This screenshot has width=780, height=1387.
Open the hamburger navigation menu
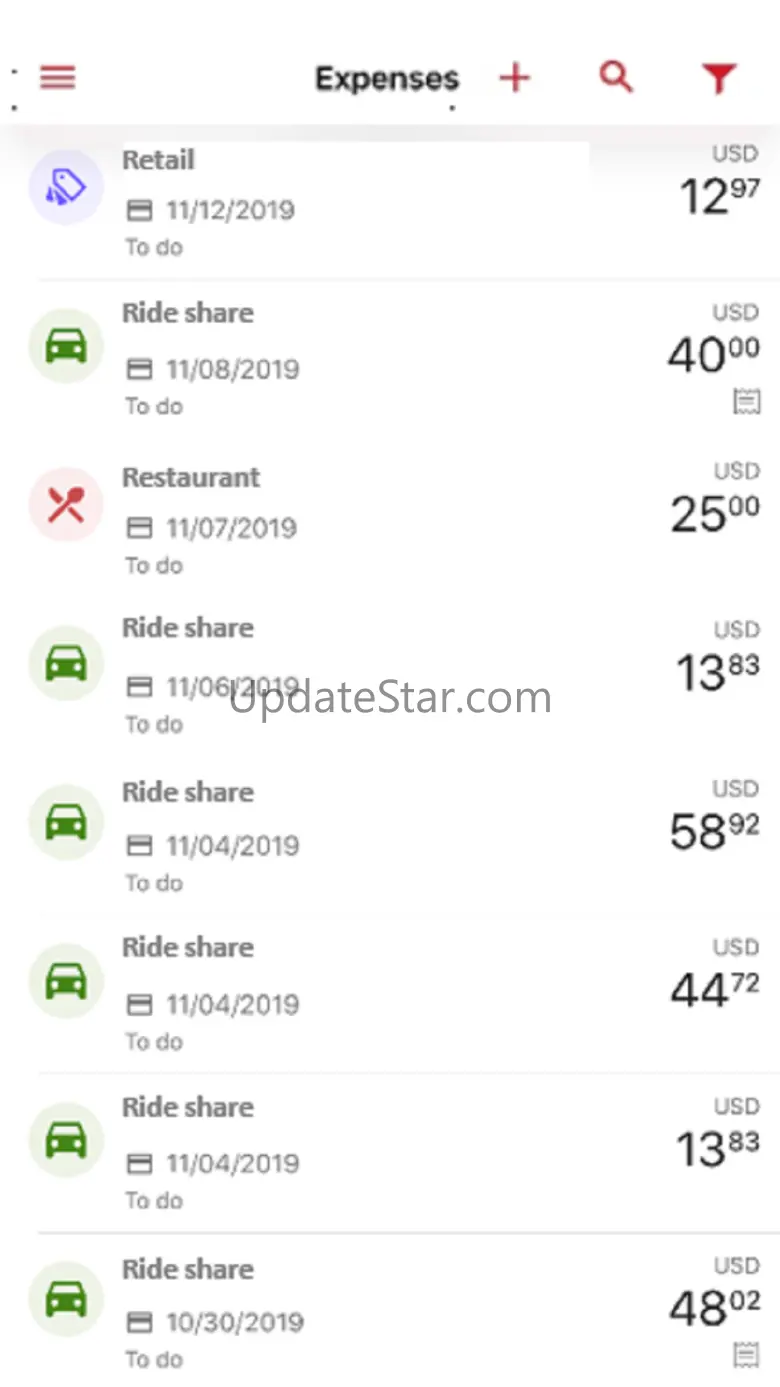[58, 78]
